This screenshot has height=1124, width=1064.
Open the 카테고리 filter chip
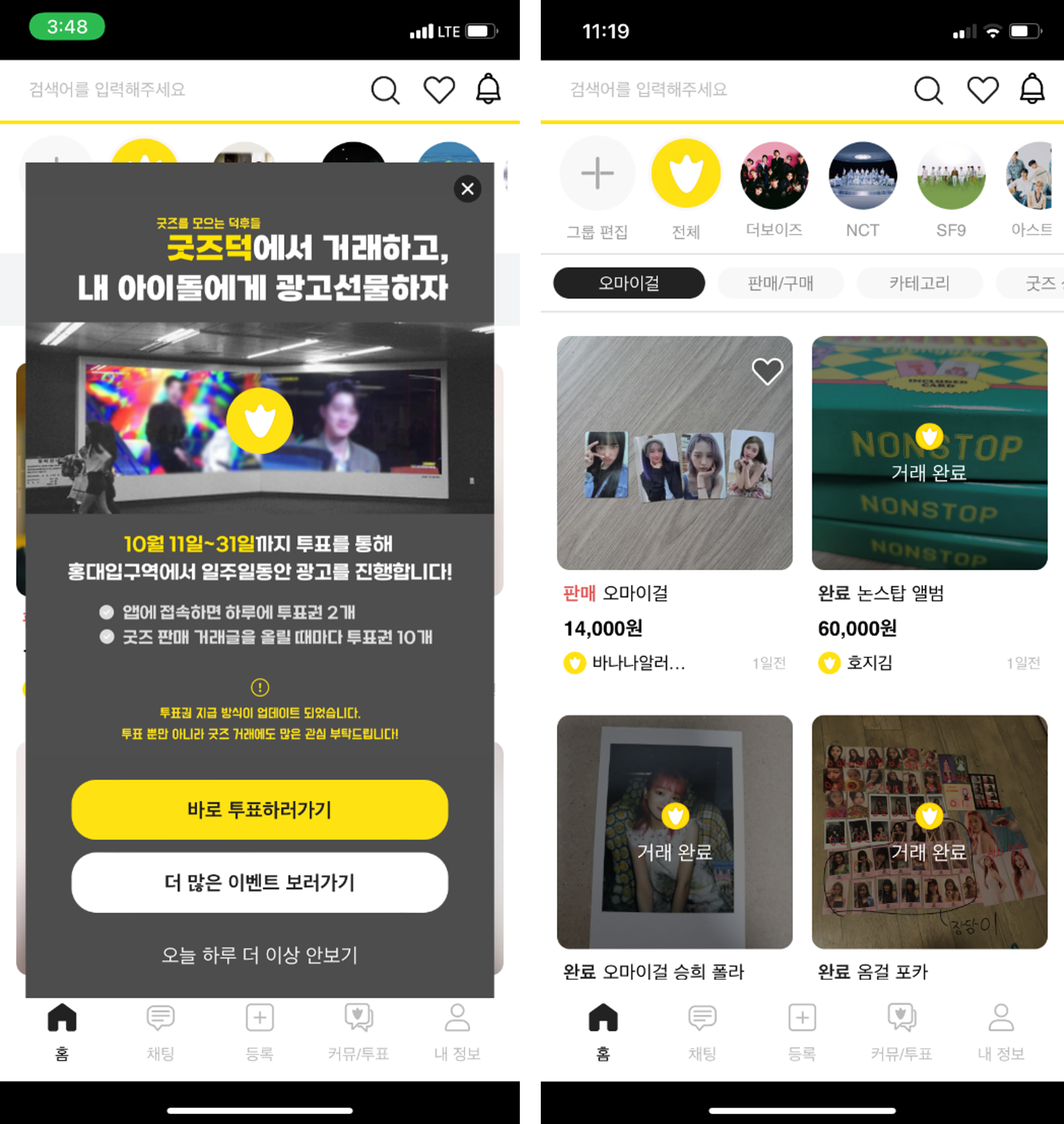(918, 283)
